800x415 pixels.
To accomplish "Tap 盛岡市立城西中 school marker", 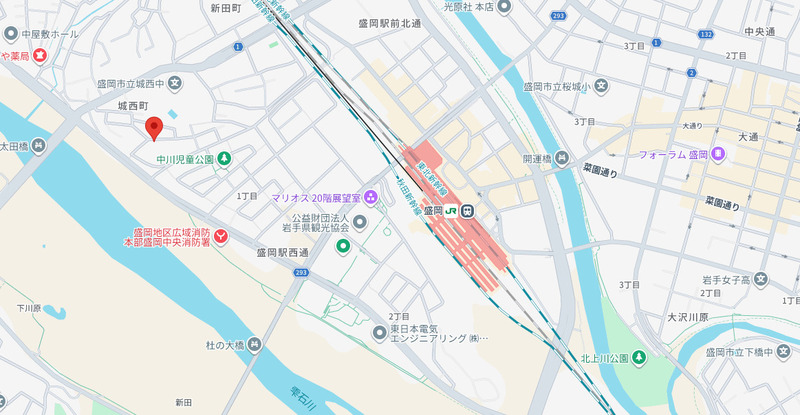I will point(176,84).
